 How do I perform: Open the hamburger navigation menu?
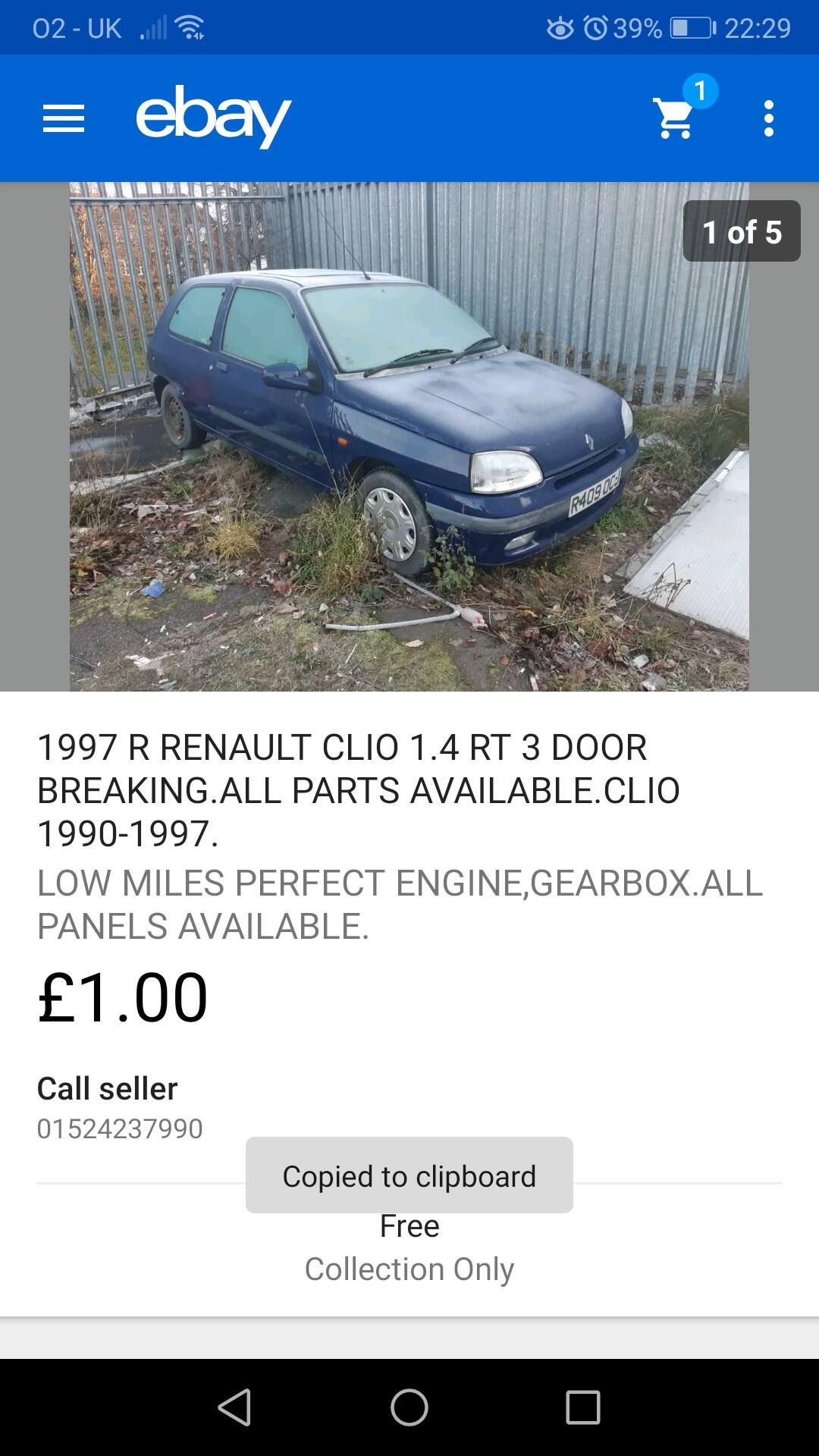pyautogui.click(x=64, y=119)
